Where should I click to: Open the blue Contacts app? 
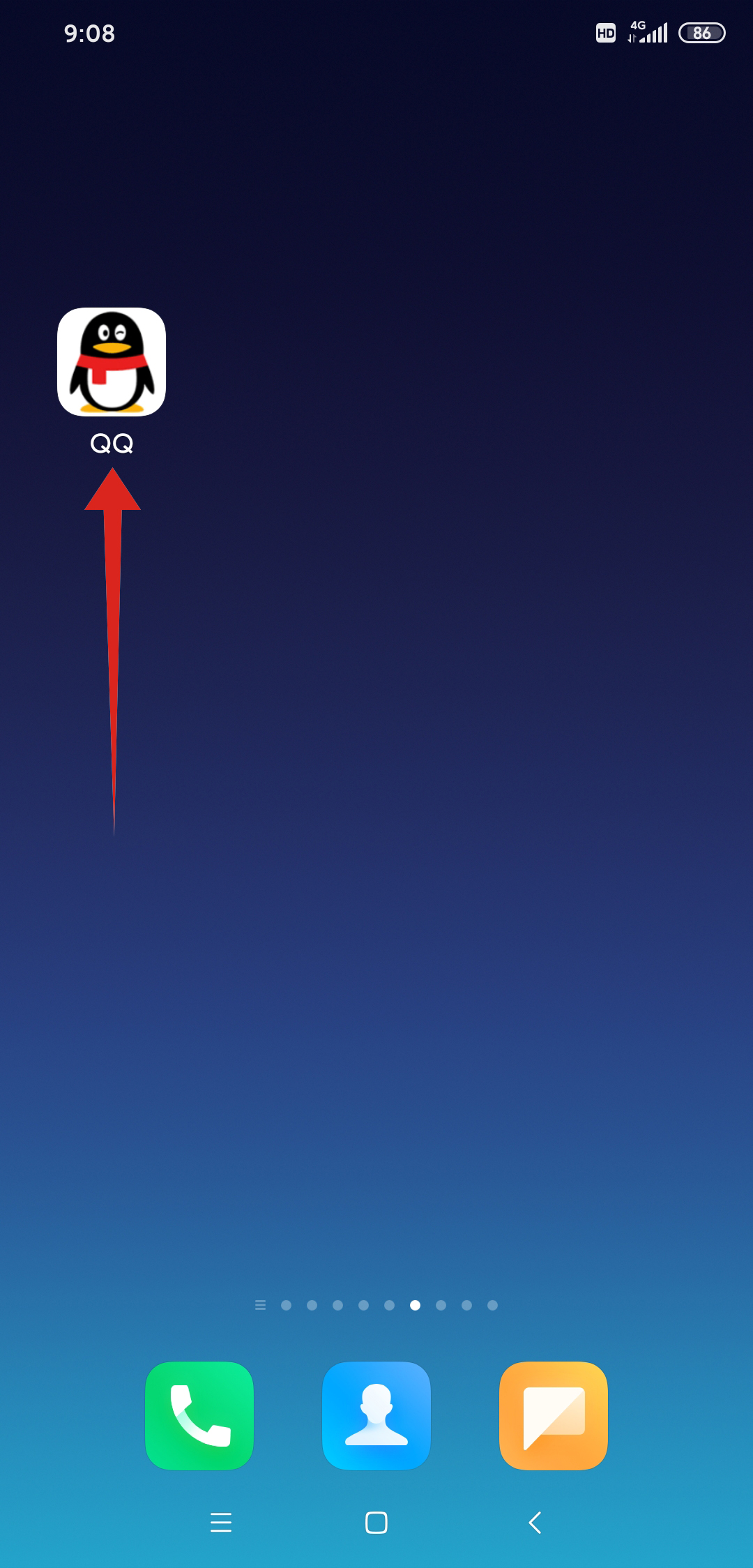[x=376, y=1415]
